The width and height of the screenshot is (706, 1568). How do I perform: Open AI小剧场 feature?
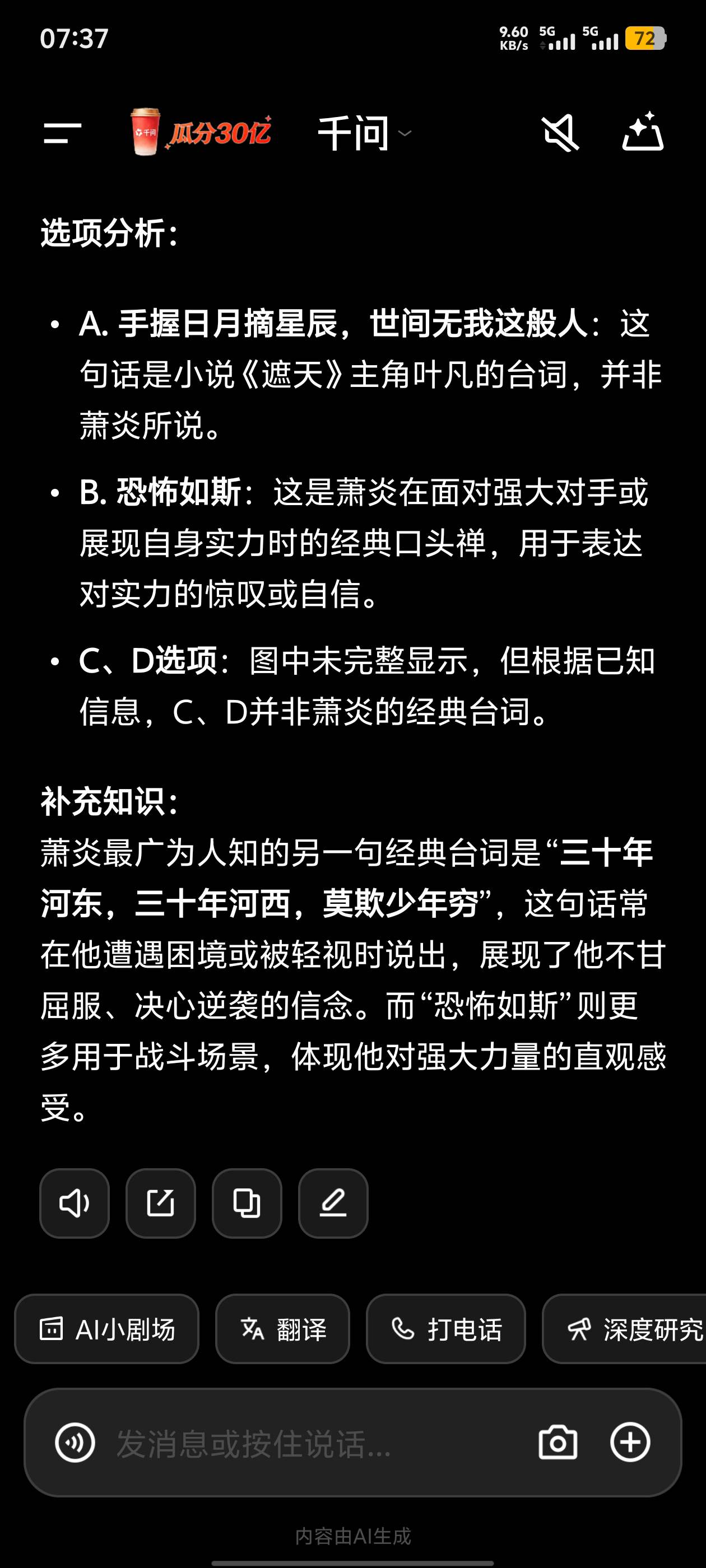(107, 1329)
